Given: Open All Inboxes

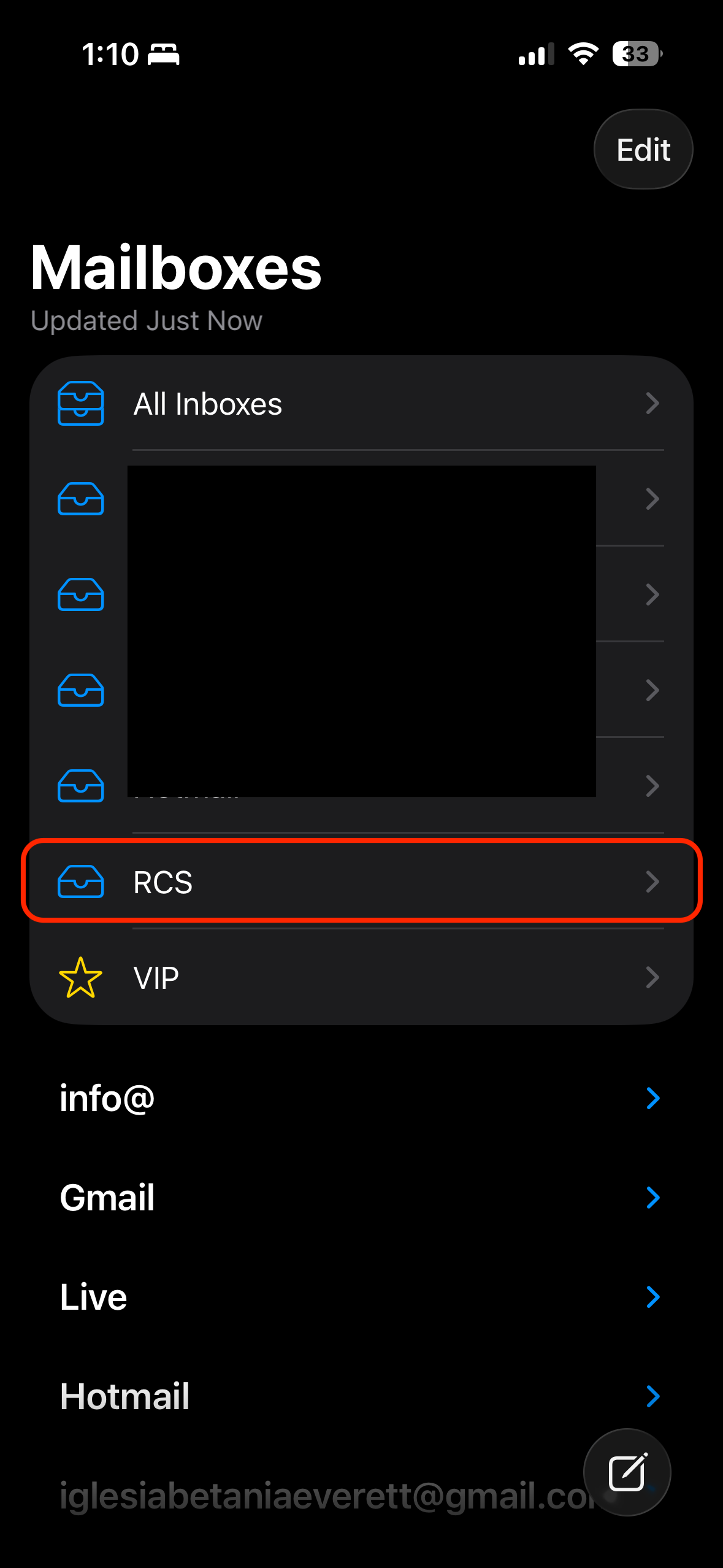Looking at the screenshot, I should [361, 404].
